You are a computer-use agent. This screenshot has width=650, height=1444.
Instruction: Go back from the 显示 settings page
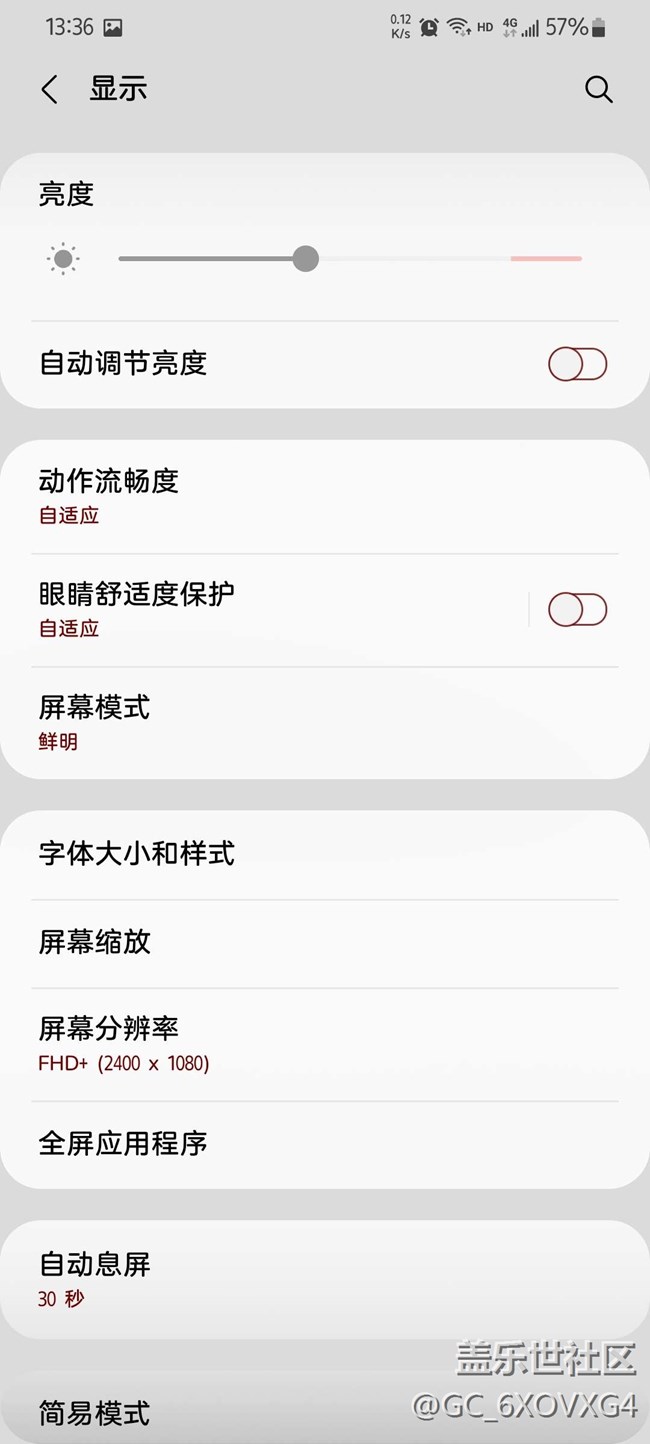coord(49,90)
